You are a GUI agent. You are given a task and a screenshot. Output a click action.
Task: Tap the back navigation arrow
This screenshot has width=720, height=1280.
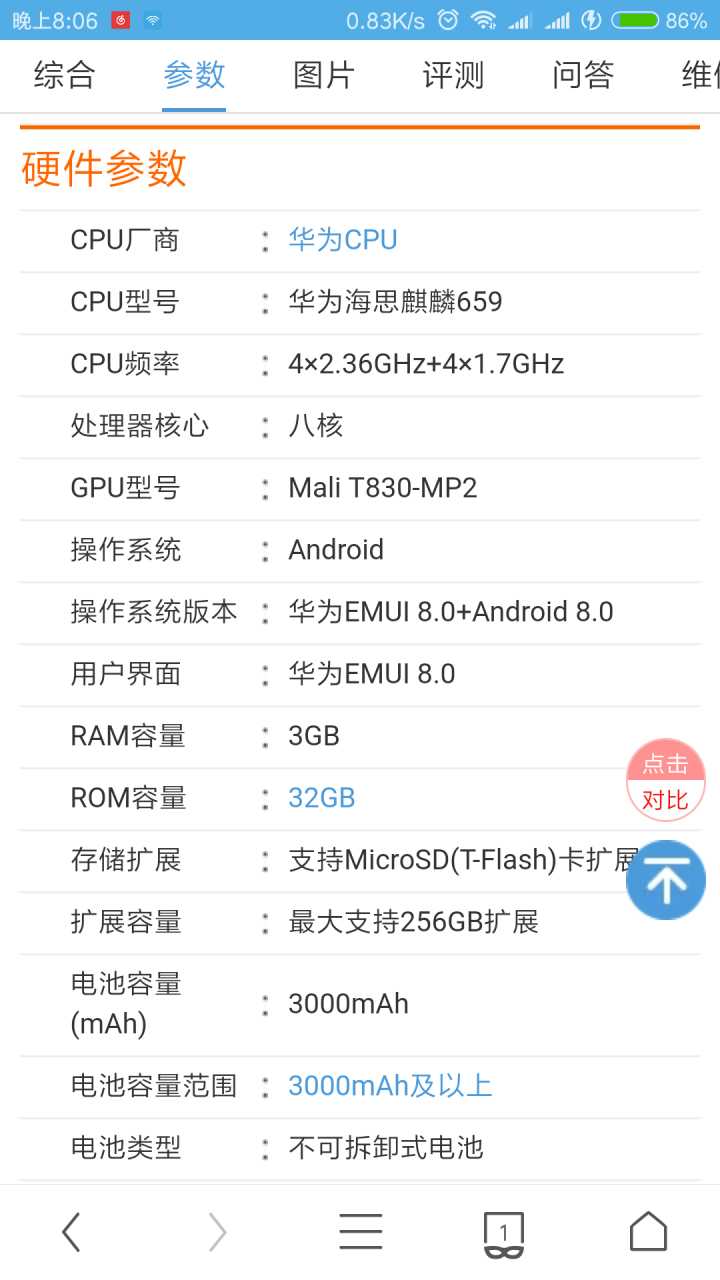(71, 1232)
